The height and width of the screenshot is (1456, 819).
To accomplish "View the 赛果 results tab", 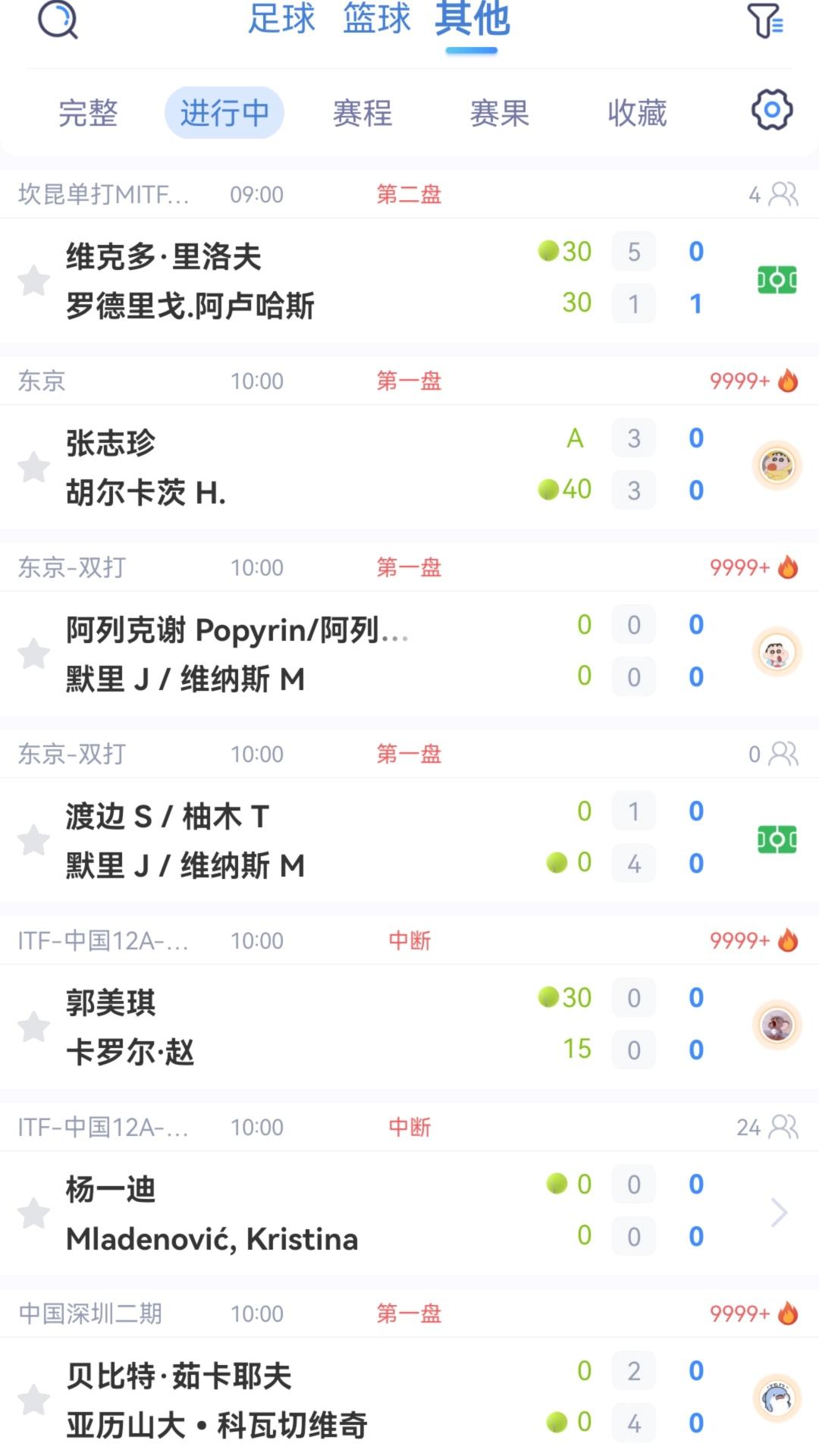I will [499, 113].
